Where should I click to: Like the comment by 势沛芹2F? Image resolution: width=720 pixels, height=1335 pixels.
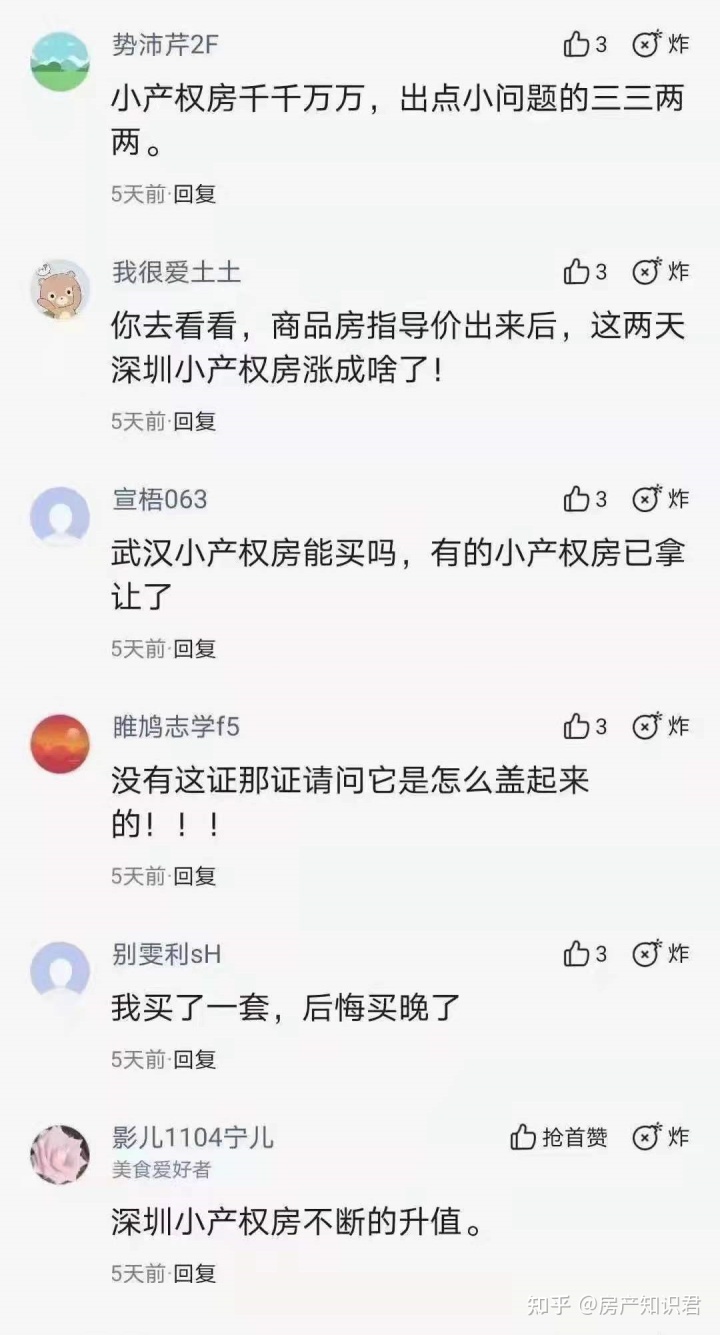(585, 45)
